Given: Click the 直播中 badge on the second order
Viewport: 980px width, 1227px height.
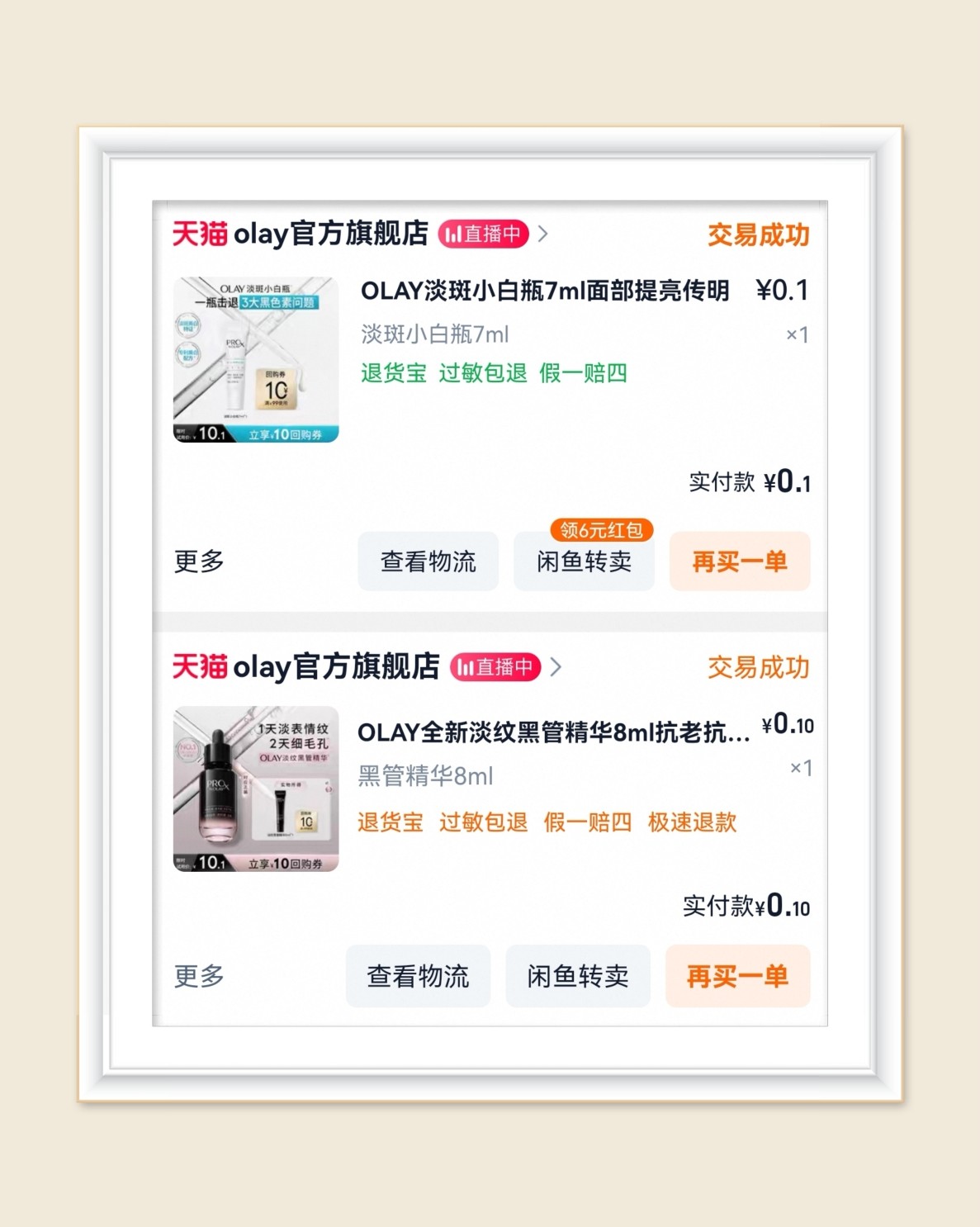Looking at the screenshot, I should click(497, 667).
